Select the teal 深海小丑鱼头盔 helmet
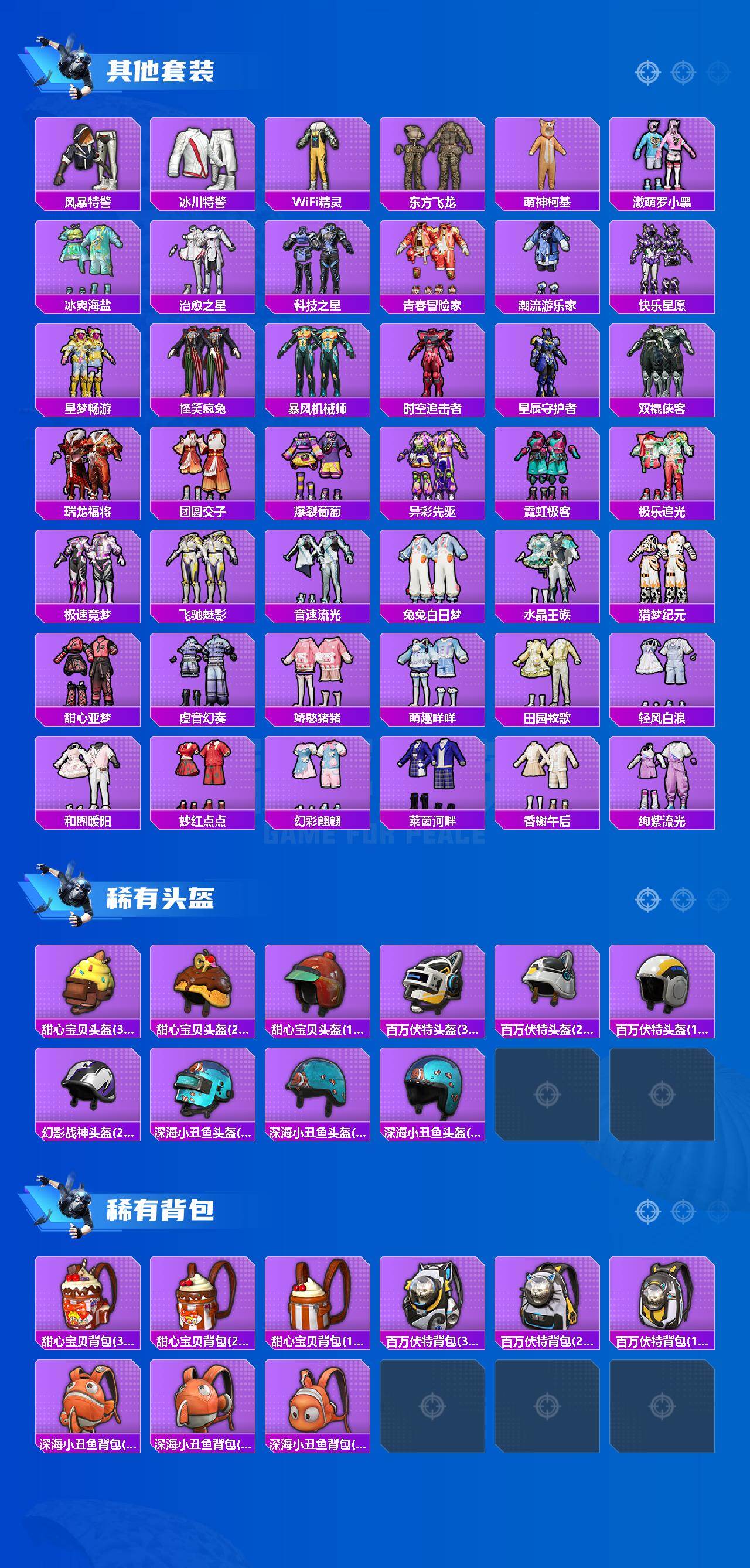750x1568 pixels. [x=203, y=1092]
